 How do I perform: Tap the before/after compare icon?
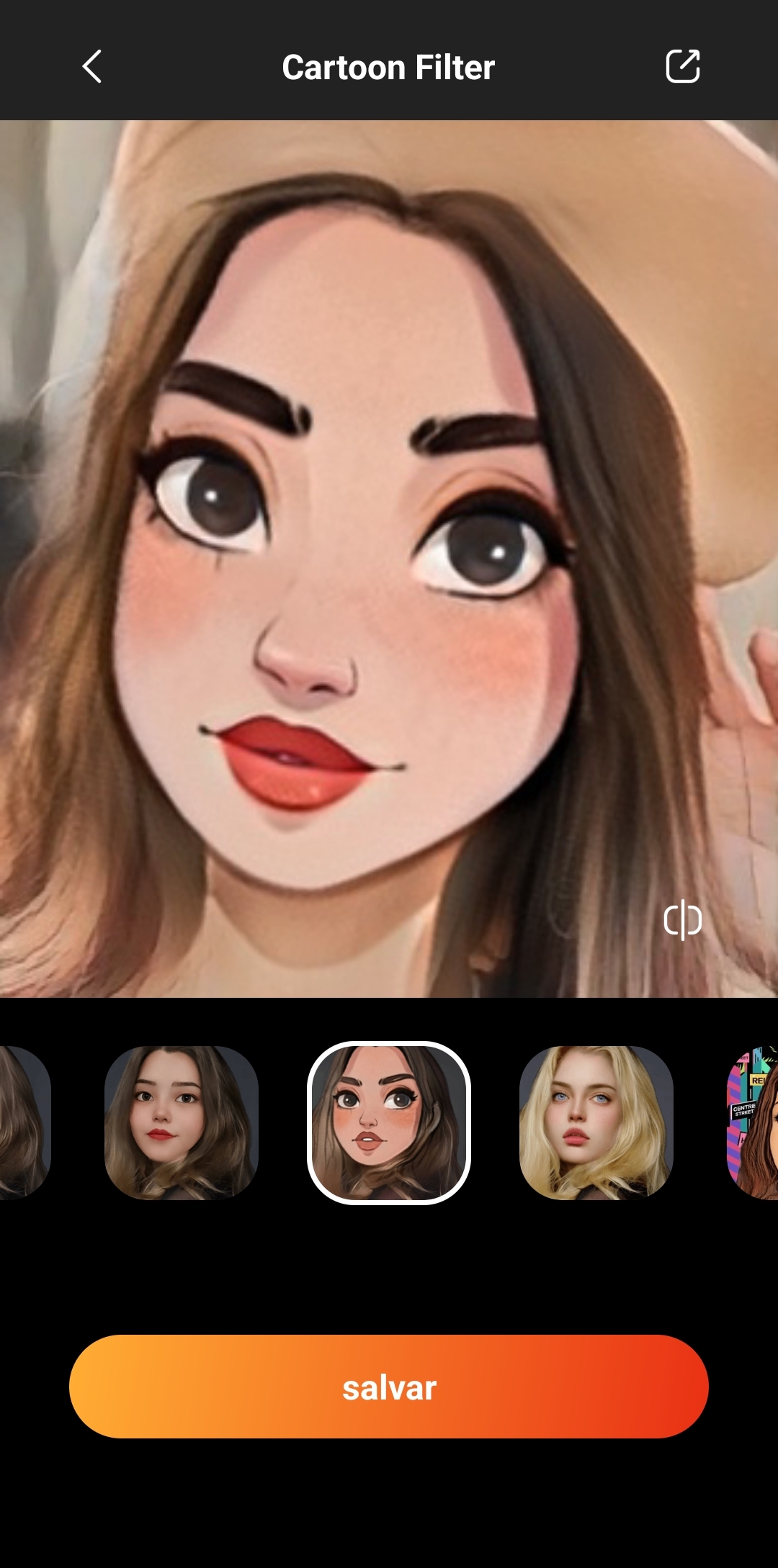pos(682,920)
